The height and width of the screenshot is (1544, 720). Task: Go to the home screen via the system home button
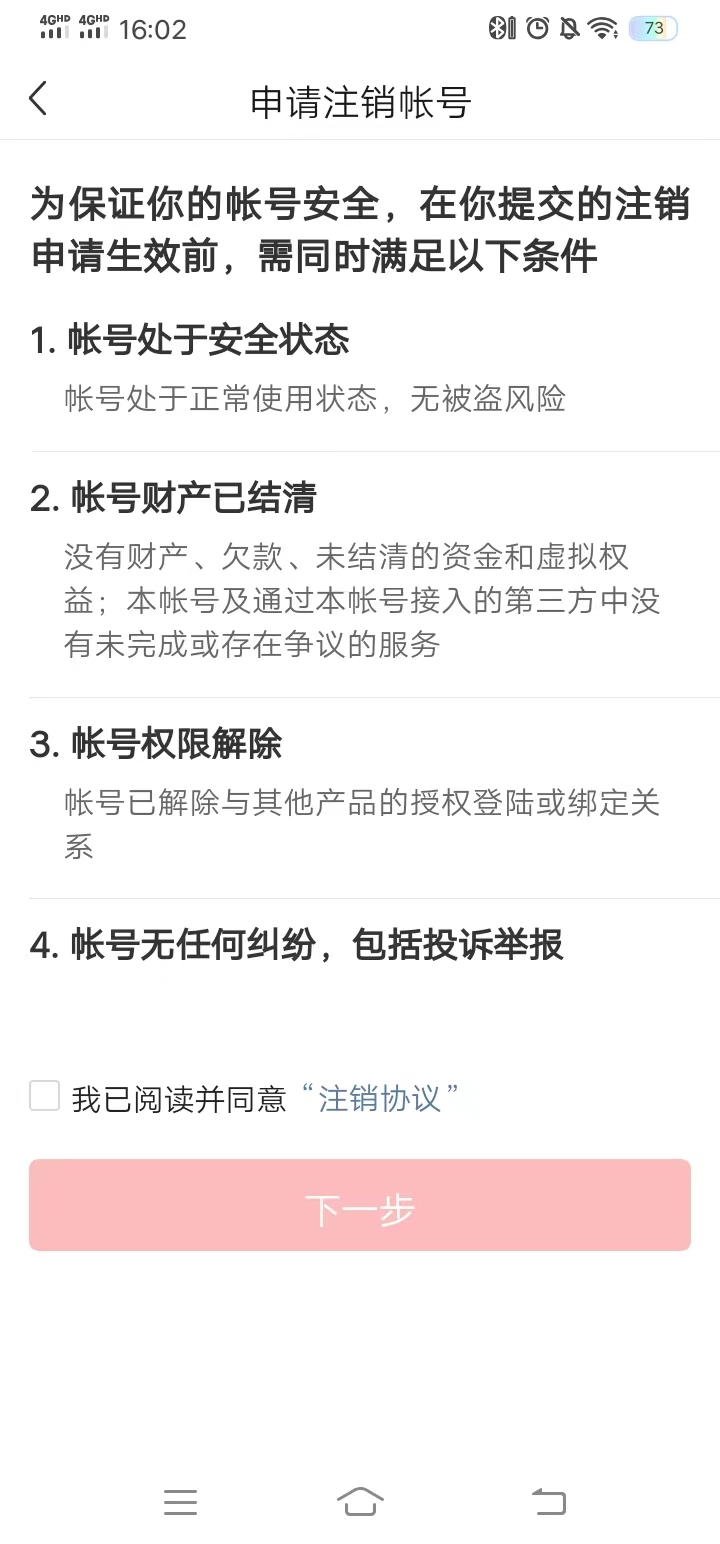click(360, 1501)
